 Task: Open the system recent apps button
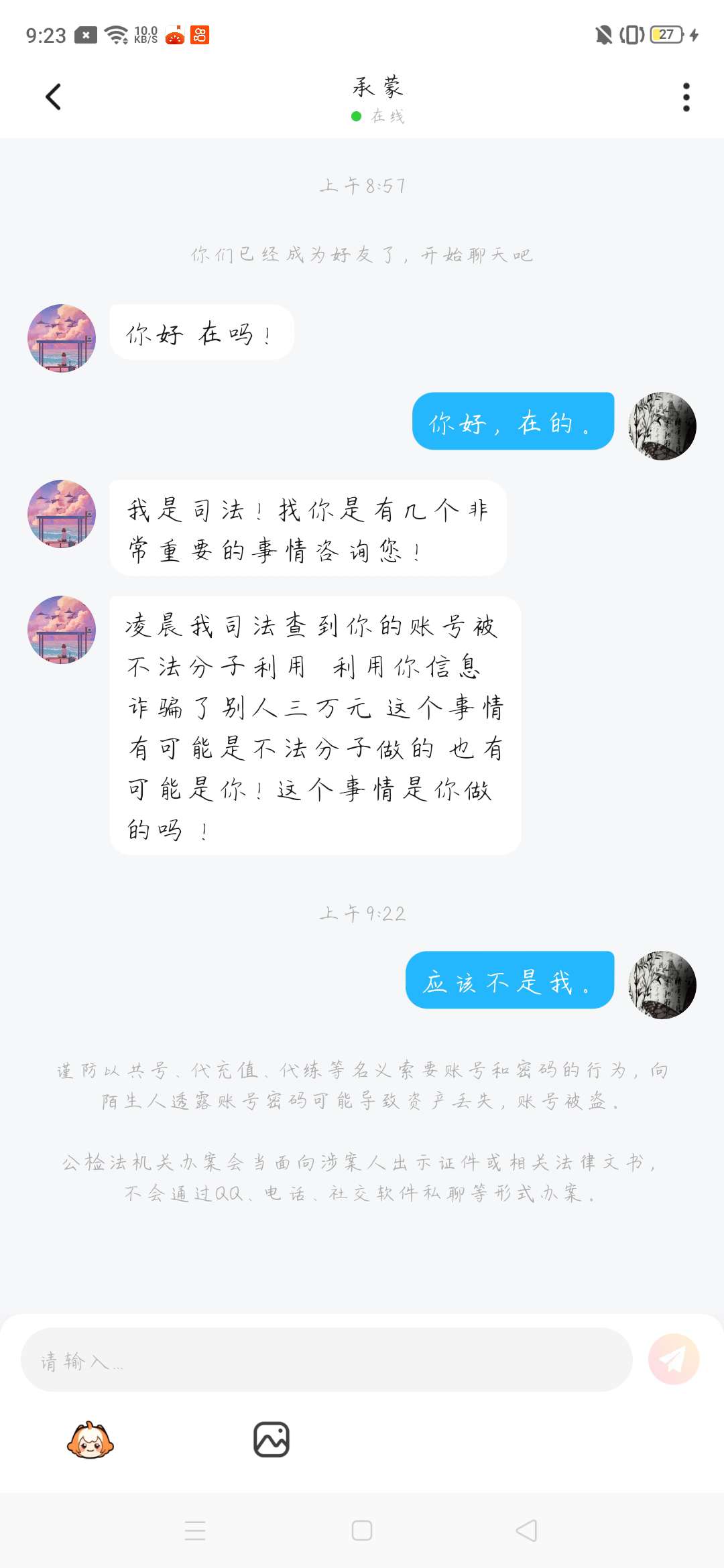click(195, 1530)
